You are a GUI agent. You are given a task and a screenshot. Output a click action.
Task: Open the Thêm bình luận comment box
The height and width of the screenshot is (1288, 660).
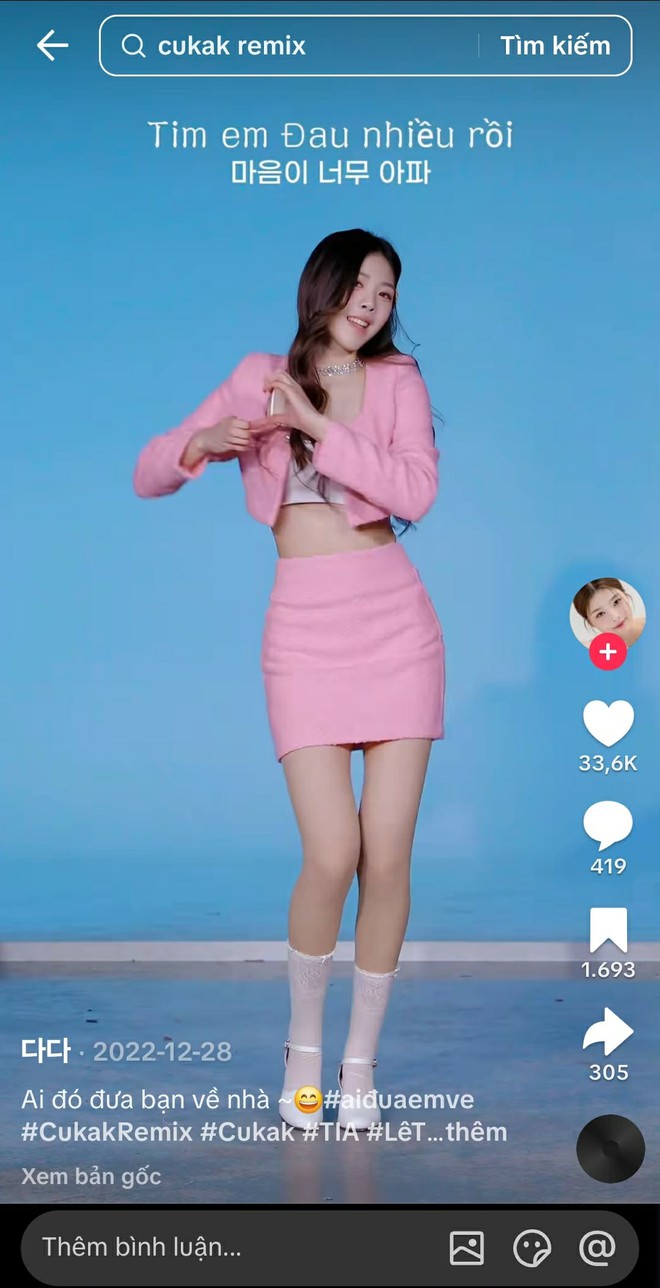[x=230, y=1247]
